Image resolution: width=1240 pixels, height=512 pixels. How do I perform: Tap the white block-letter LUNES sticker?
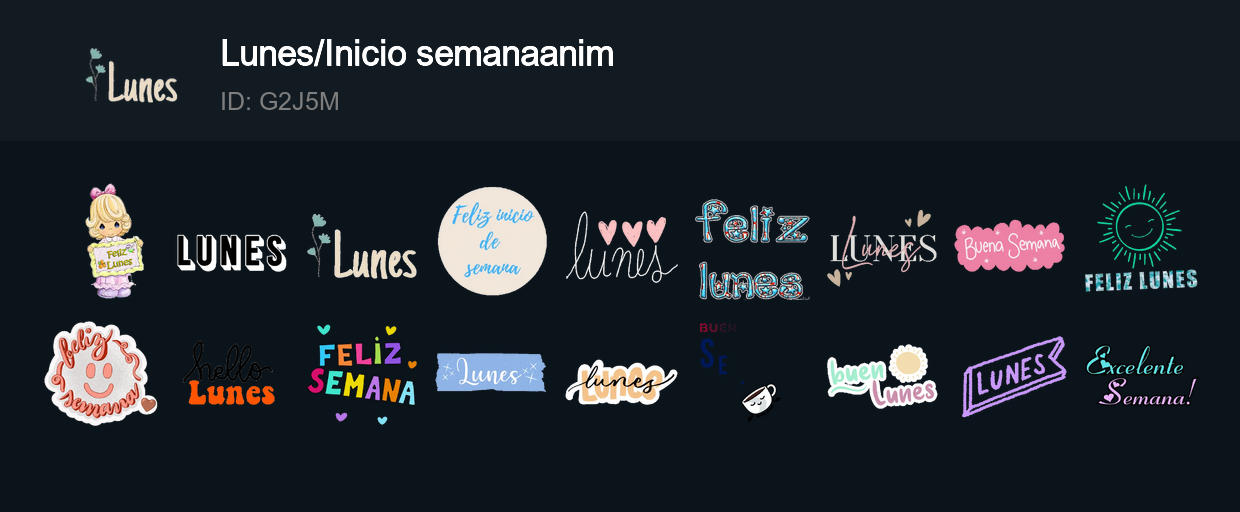pos(231,251)
